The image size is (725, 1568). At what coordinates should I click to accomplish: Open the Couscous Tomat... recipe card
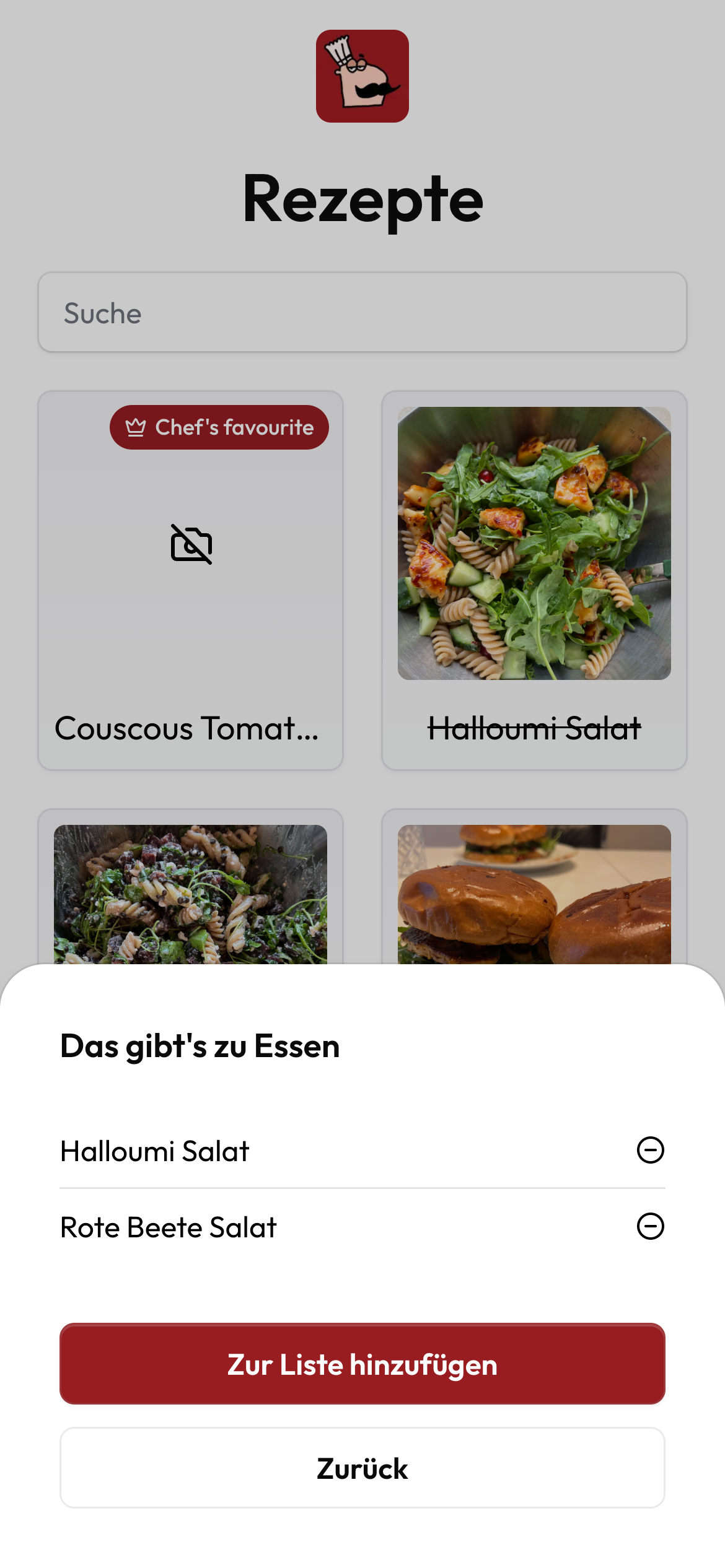click(190, 580)
